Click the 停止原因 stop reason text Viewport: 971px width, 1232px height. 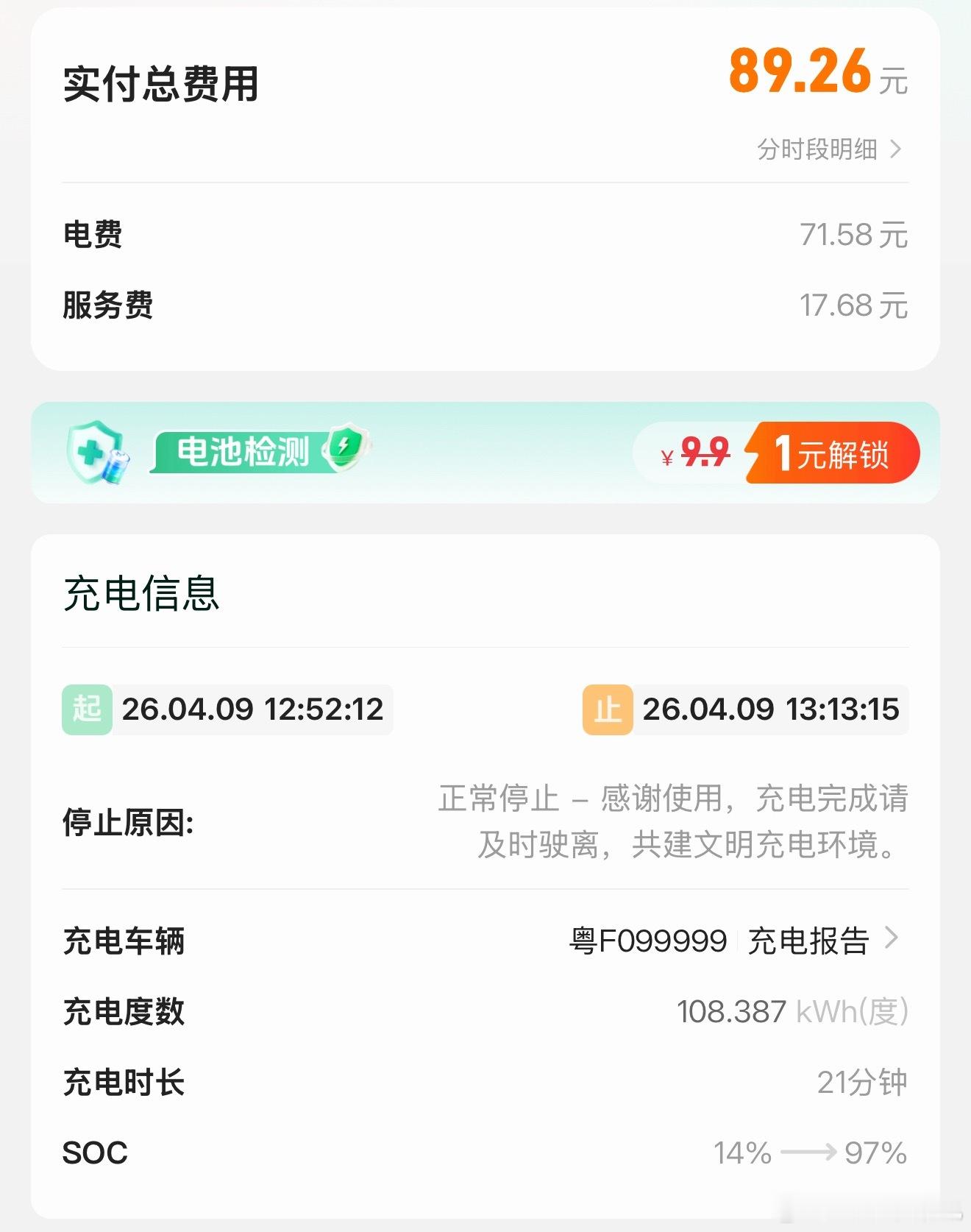click(129, 826)
